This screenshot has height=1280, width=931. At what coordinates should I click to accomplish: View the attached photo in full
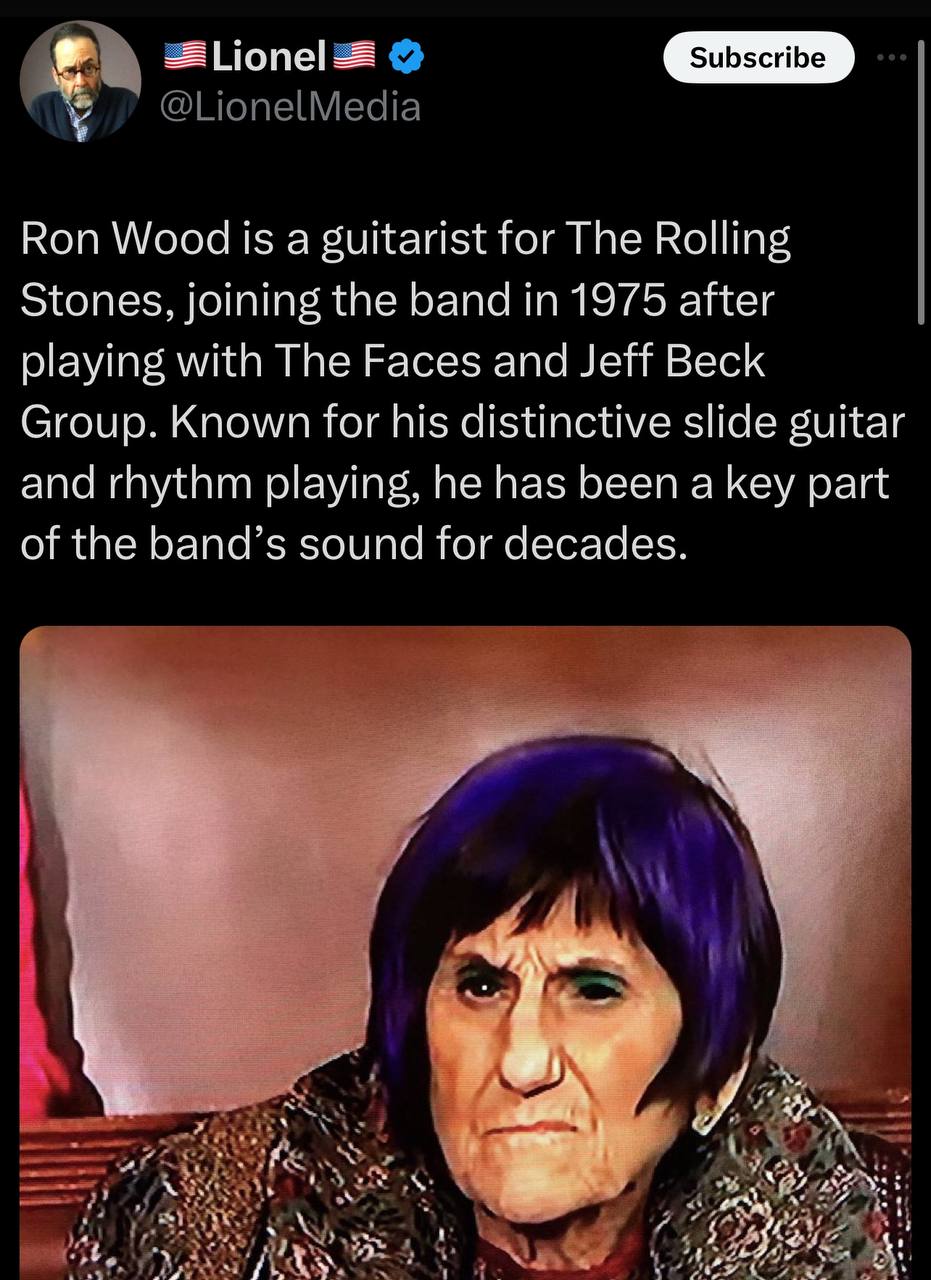pyautogui.click(x=465, y=950)
